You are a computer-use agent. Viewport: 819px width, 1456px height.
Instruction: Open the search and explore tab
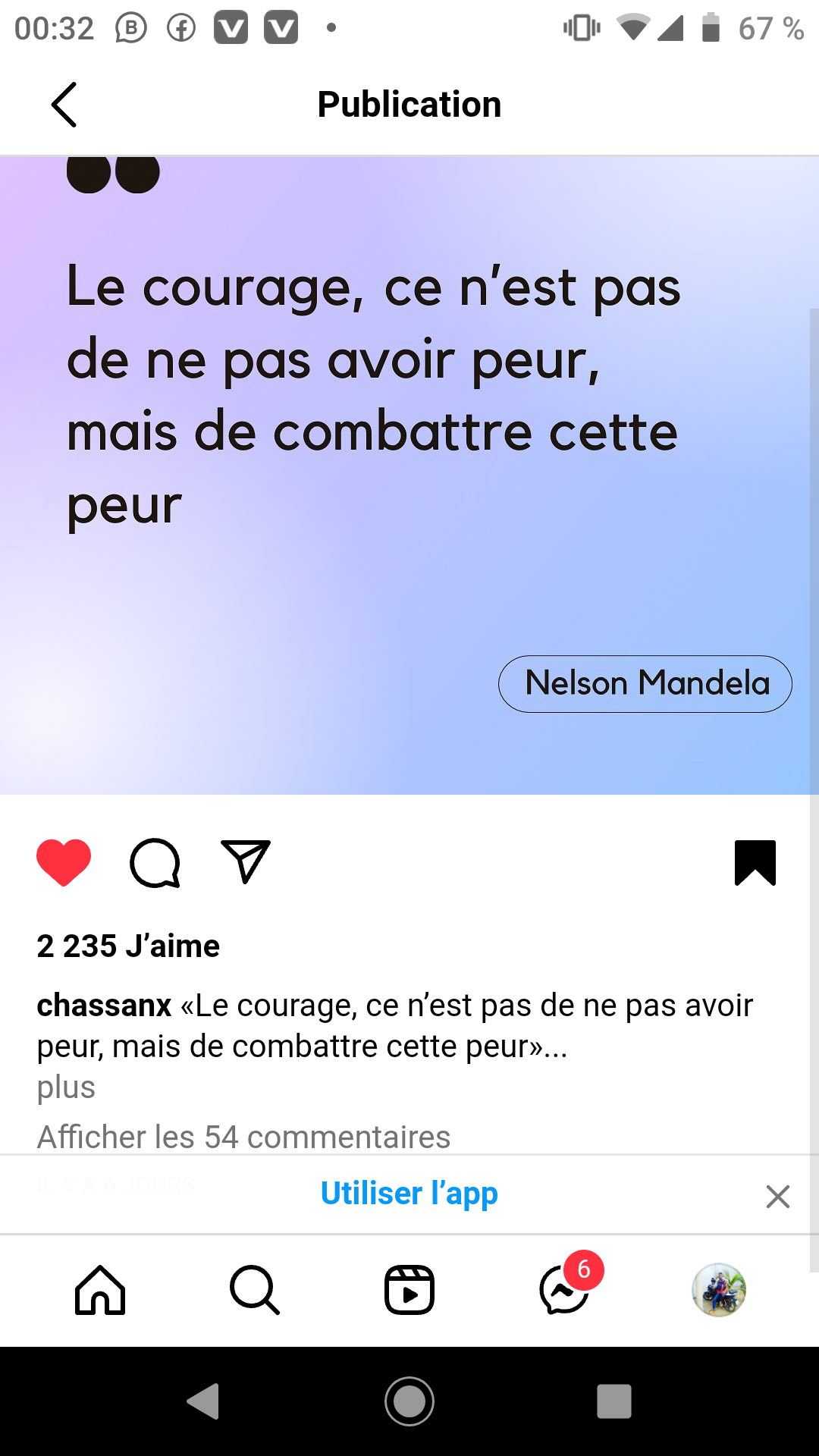pyautogui.click(x=255, y=1290)
